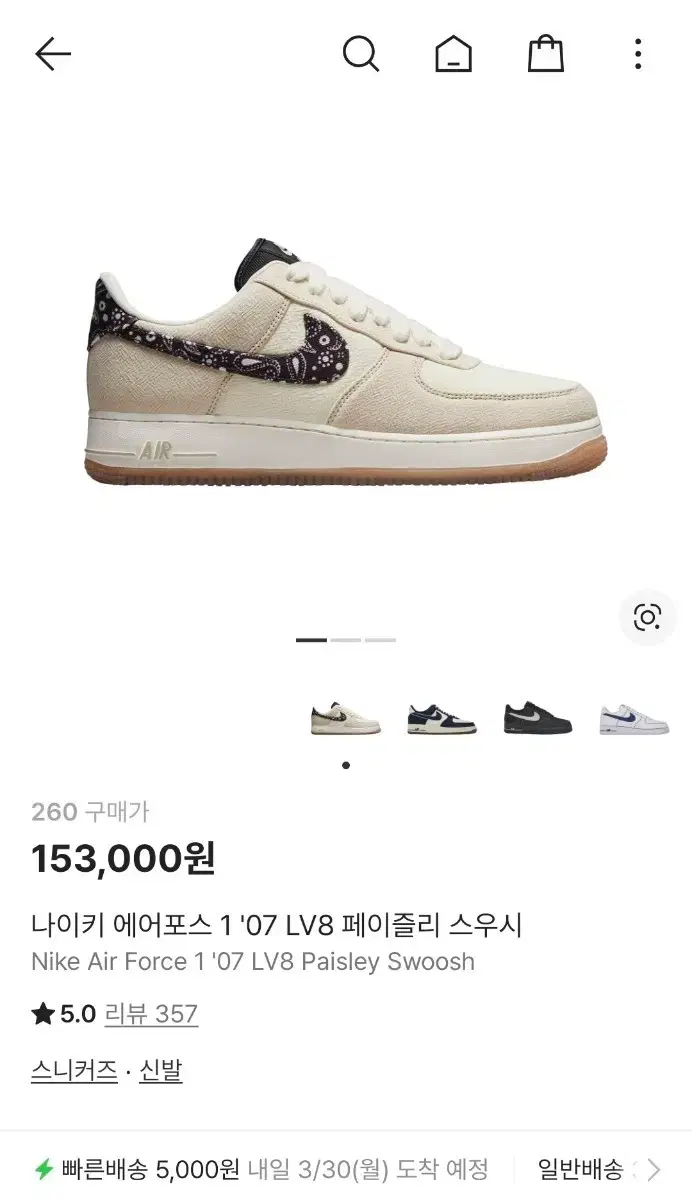Open the 신발 category link
692x1200 pixels.
click(161, 1071)
